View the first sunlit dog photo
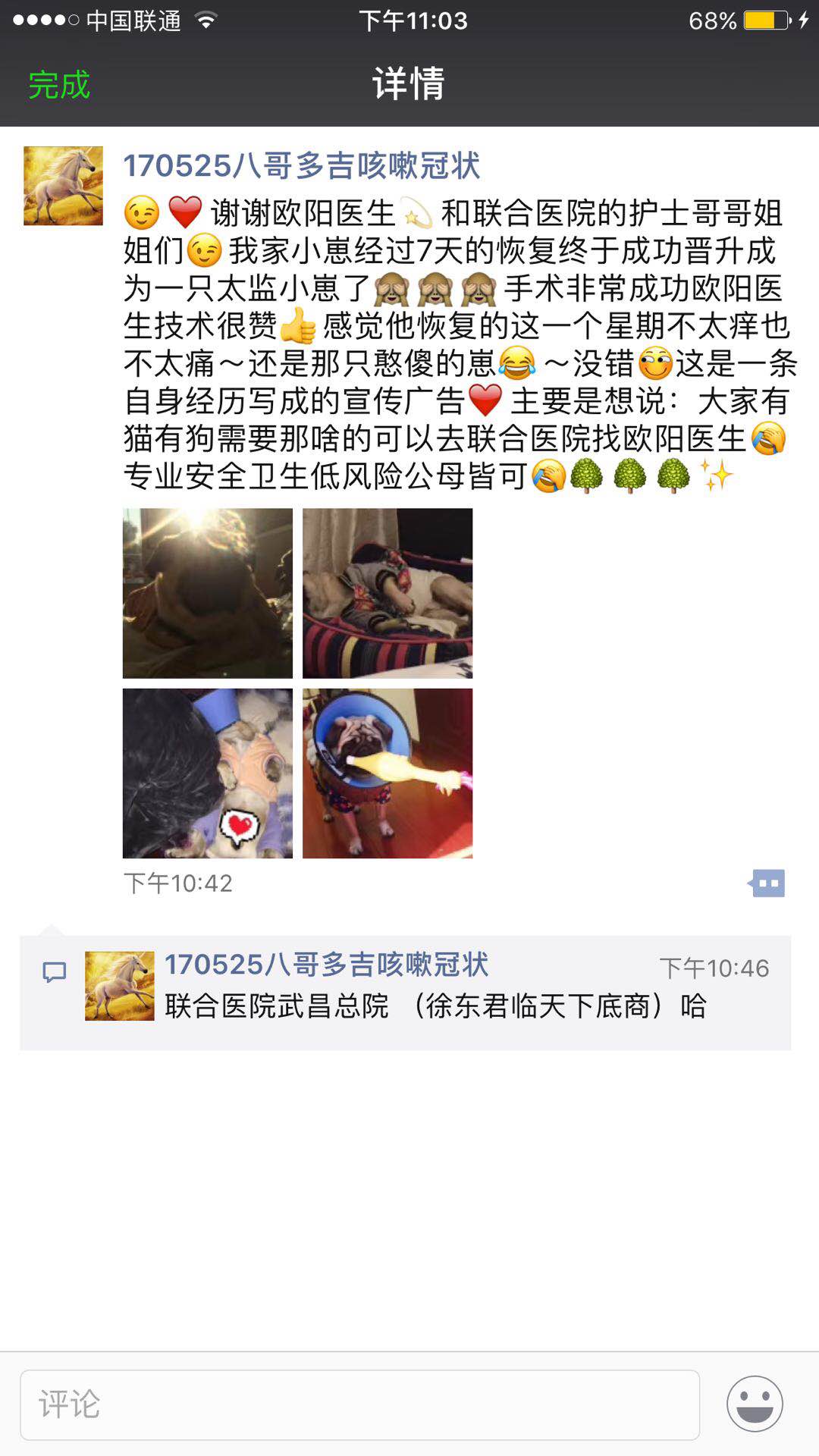The width and height of the screenshot is (819, 1456). pos(208,593)
